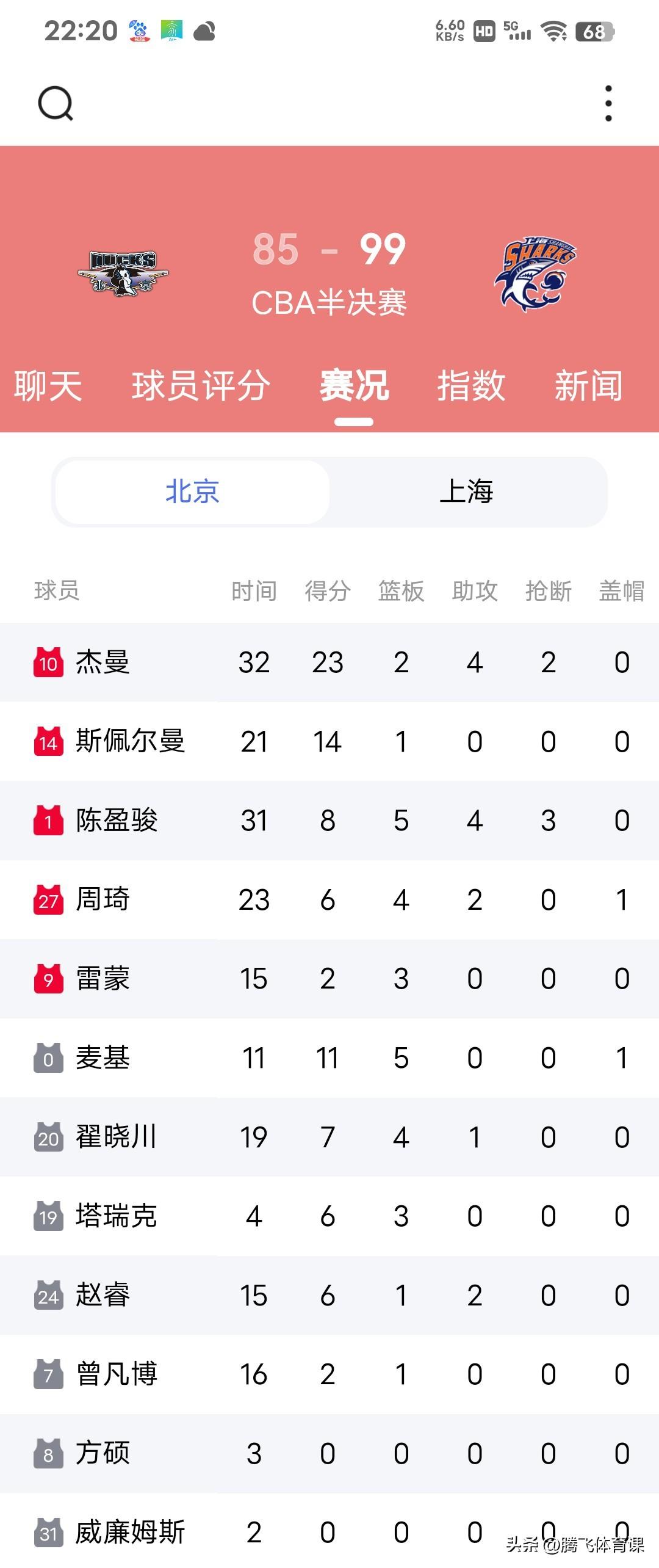Image resolution: width=659 pixels, height=1568 pixels.
Task: View 陈盈骏 player details
Action: tap(329, 821)
